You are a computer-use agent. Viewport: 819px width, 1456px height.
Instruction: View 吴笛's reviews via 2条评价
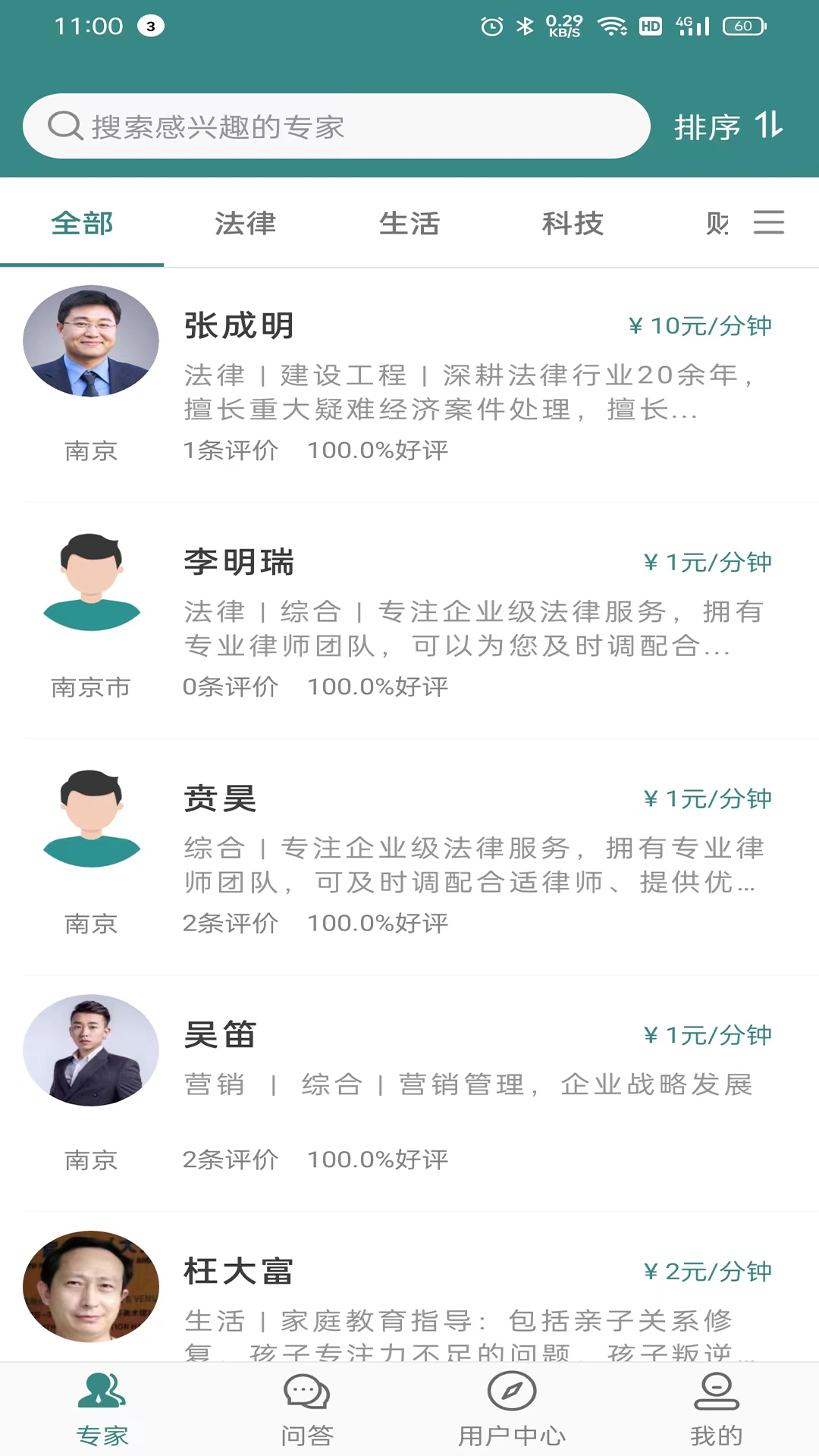231,1159
